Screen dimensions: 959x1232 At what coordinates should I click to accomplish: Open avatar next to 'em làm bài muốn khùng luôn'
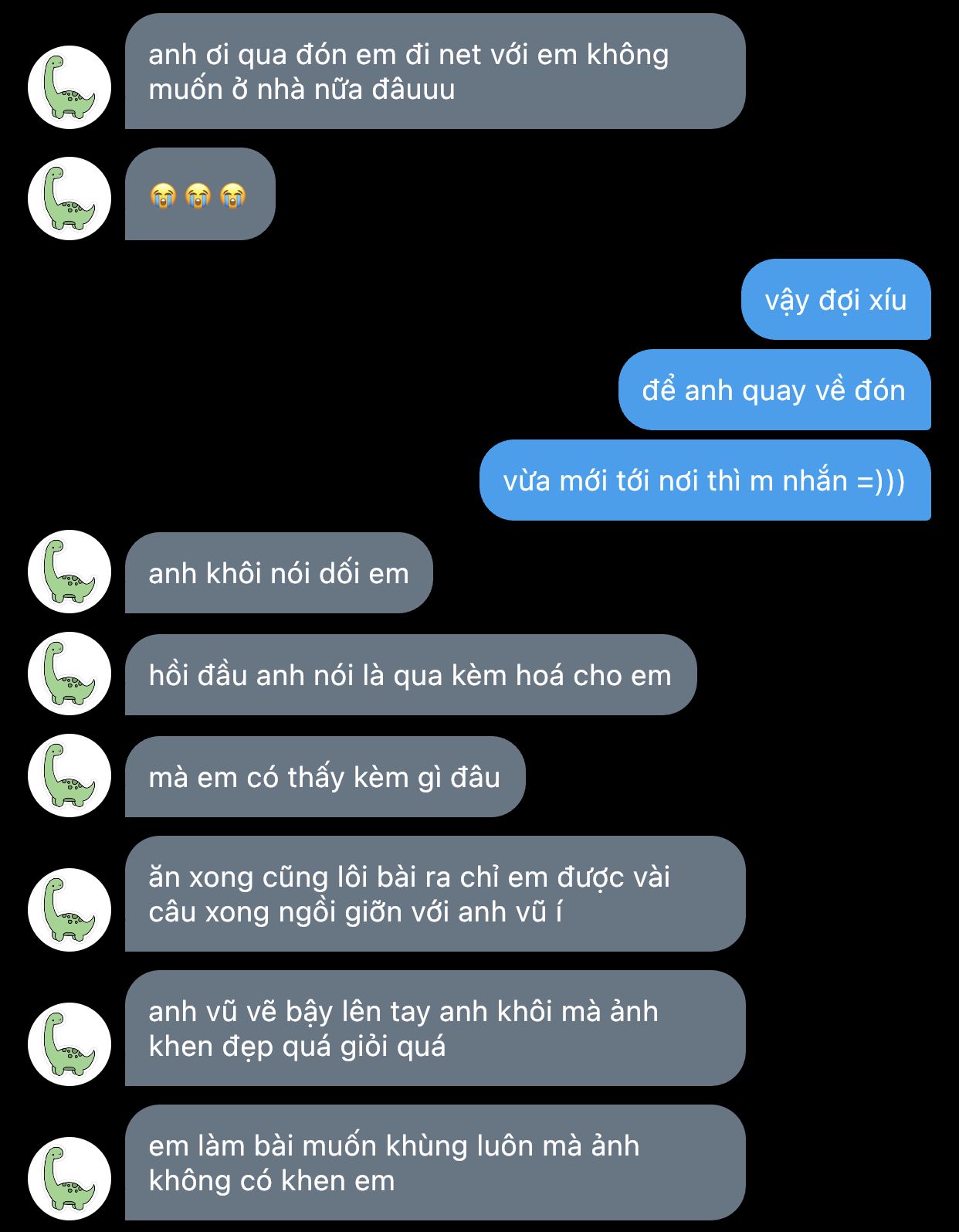coord(69,1179)
